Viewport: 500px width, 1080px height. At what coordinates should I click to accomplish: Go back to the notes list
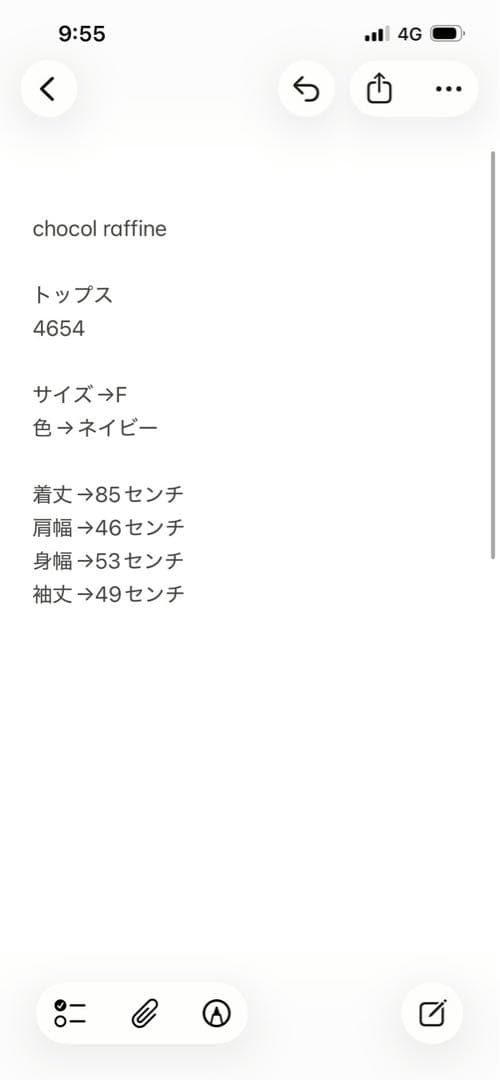[48, 89]
